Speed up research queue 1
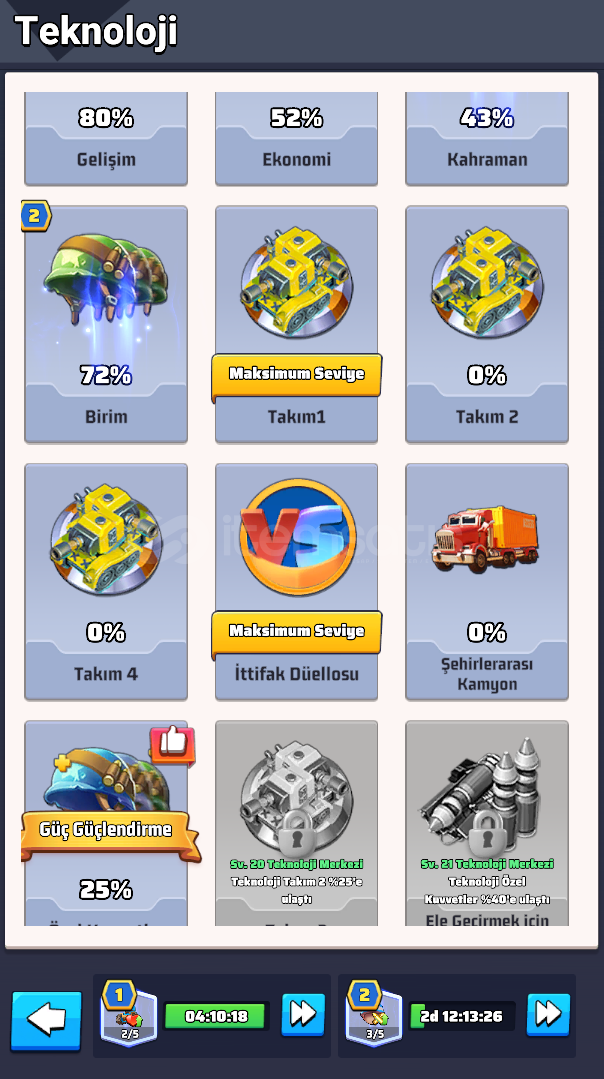Viewport: 604px width, 1079px height. click(303, 1015)
